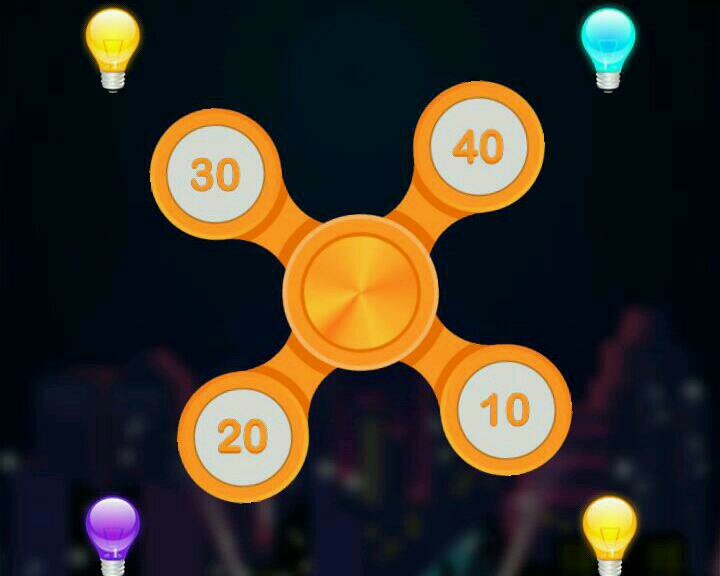Tap the spinner arm numbered 40
The height and width of the screenshot is (576, 720).
[478, 147]
